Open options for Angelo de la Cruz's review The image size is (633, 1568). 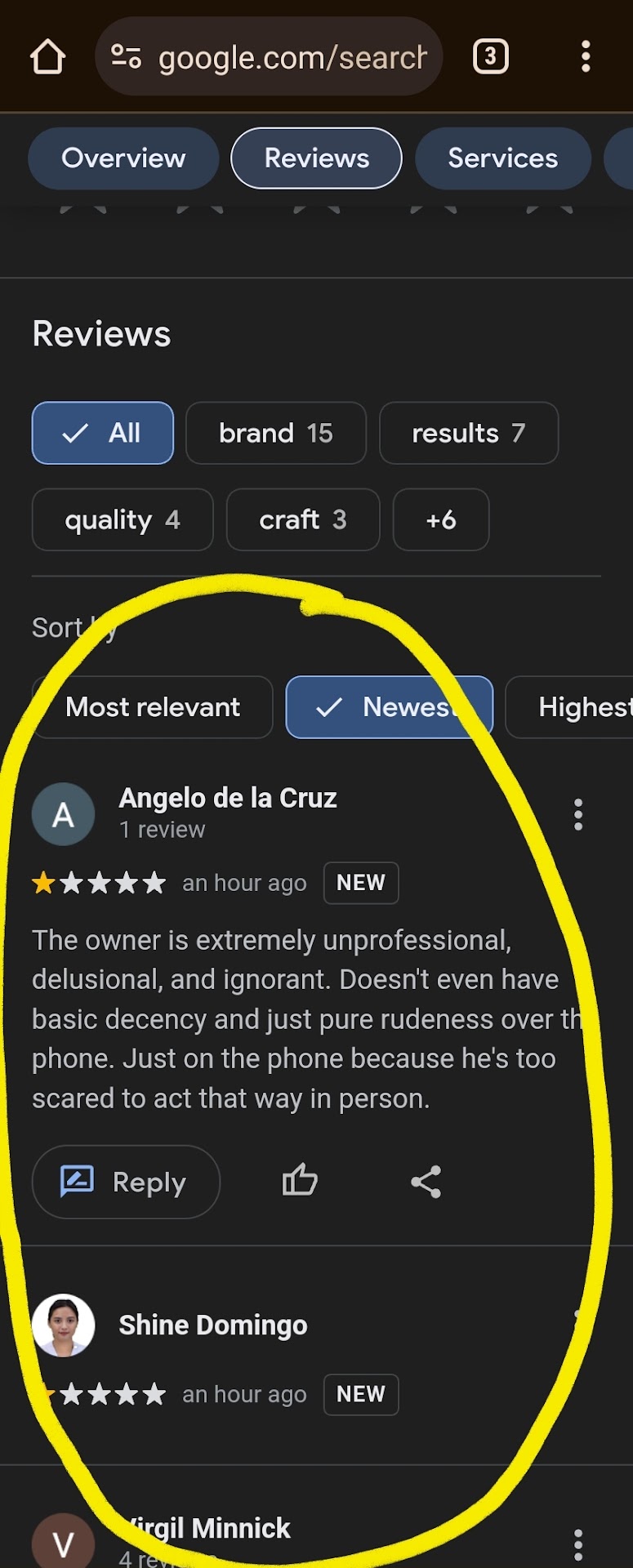[x=578, y=814]
